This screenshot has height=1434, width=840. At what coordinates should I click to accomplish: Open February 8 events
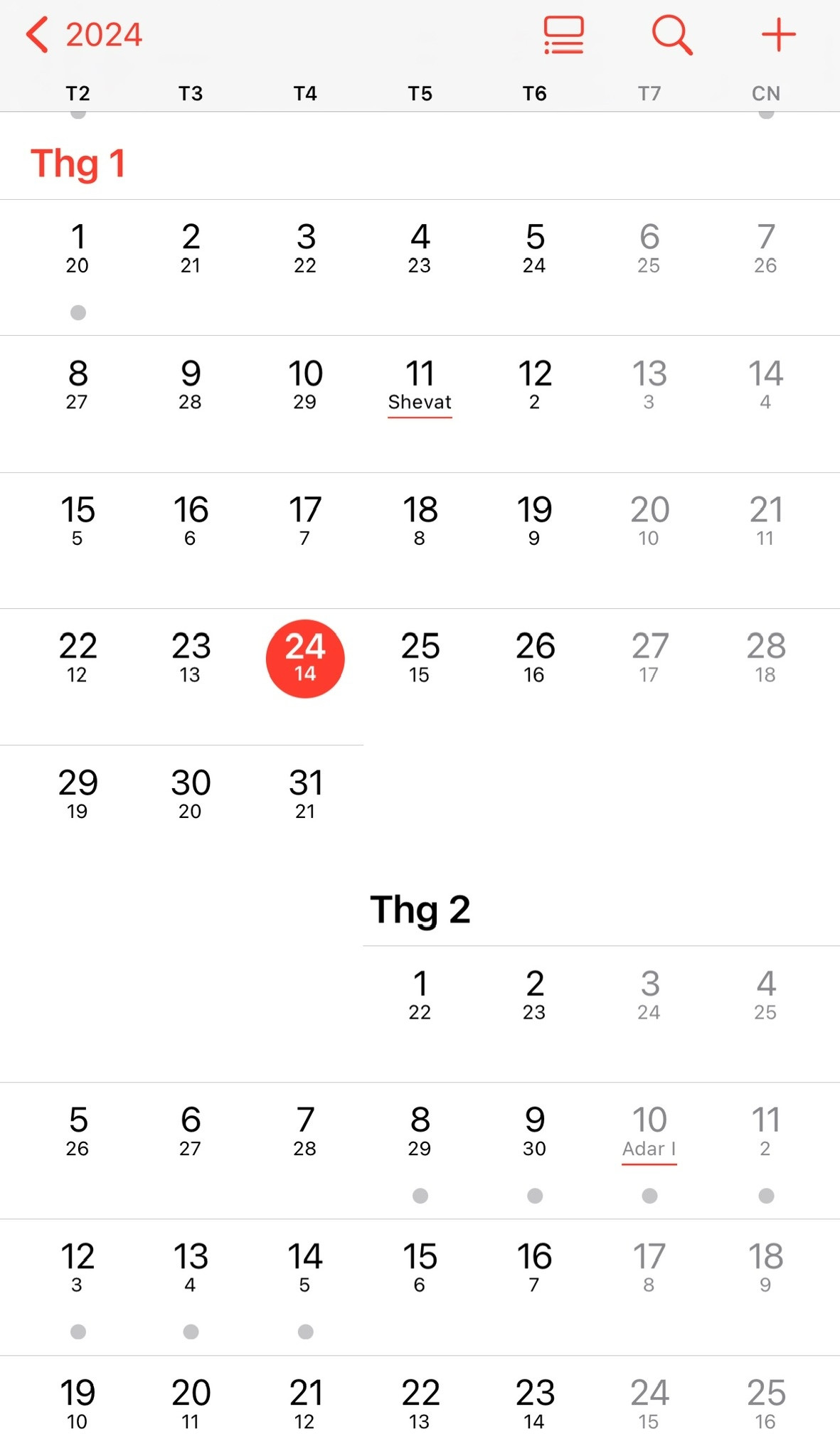[x=420, y=1132]
